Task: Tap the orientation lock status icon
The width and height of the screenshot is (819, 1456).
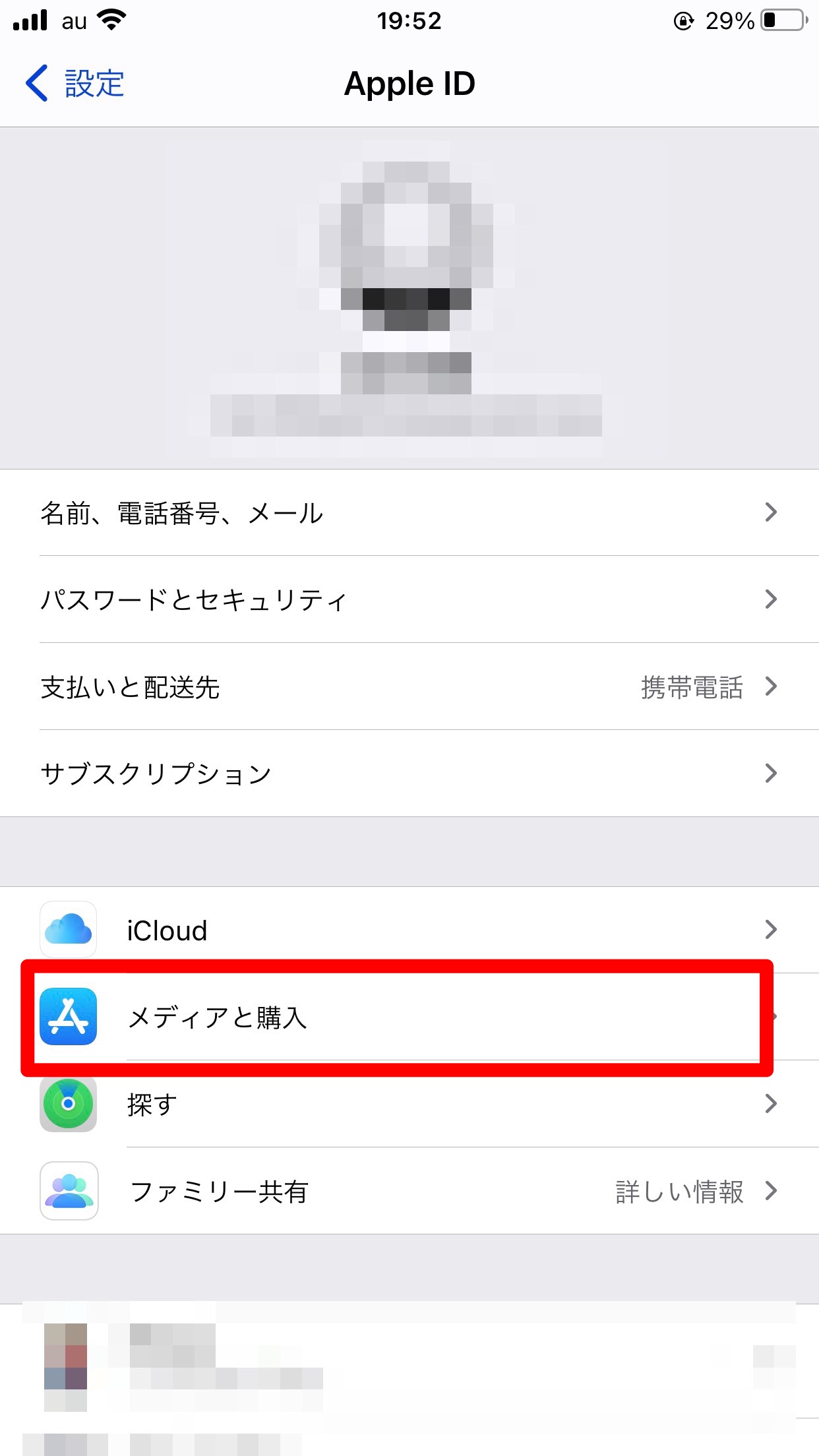Action: [x=684, y=20]
